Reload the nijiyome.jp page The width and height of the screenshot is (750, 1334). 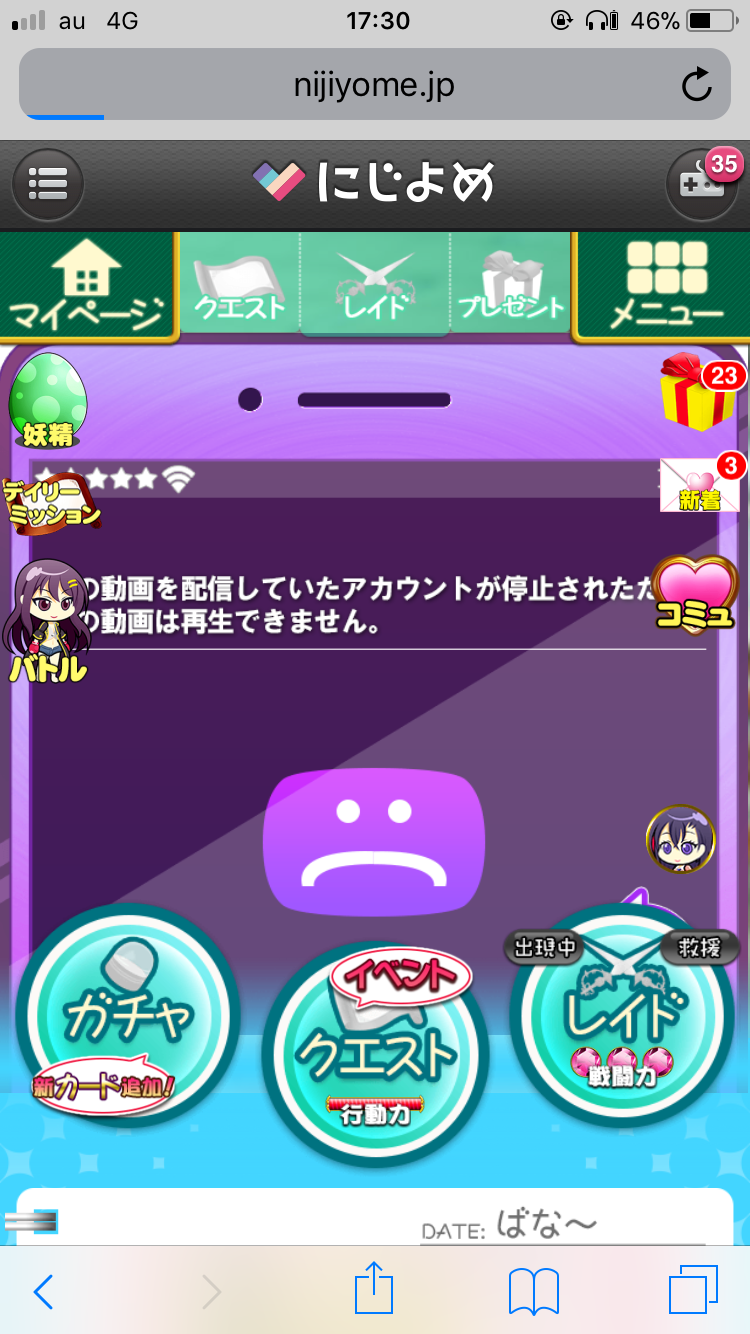tap(696, 86)
